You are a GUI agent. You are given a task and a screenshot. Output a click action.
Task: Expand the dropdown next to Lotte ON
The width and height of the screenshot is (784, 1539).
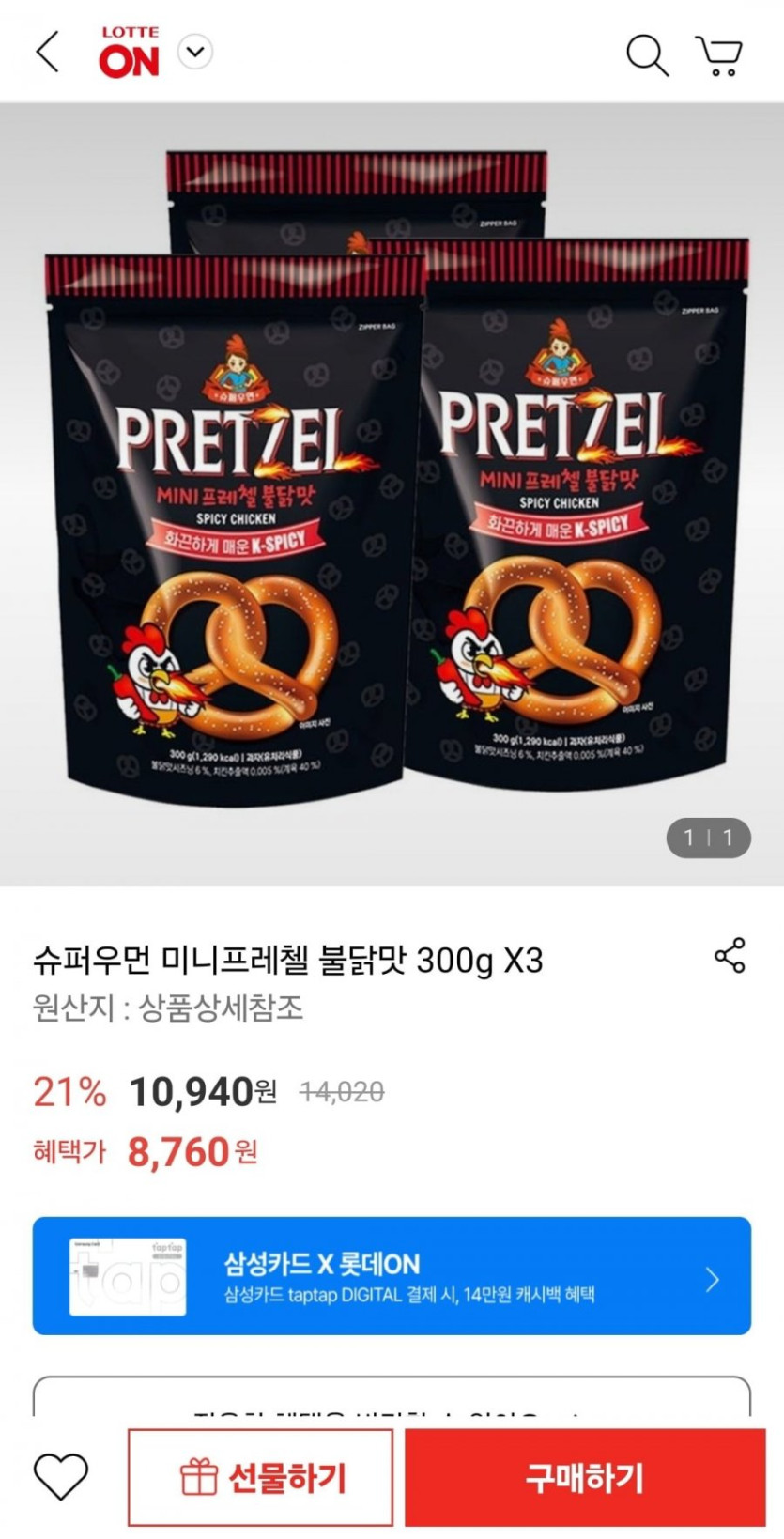coord(195,52)
